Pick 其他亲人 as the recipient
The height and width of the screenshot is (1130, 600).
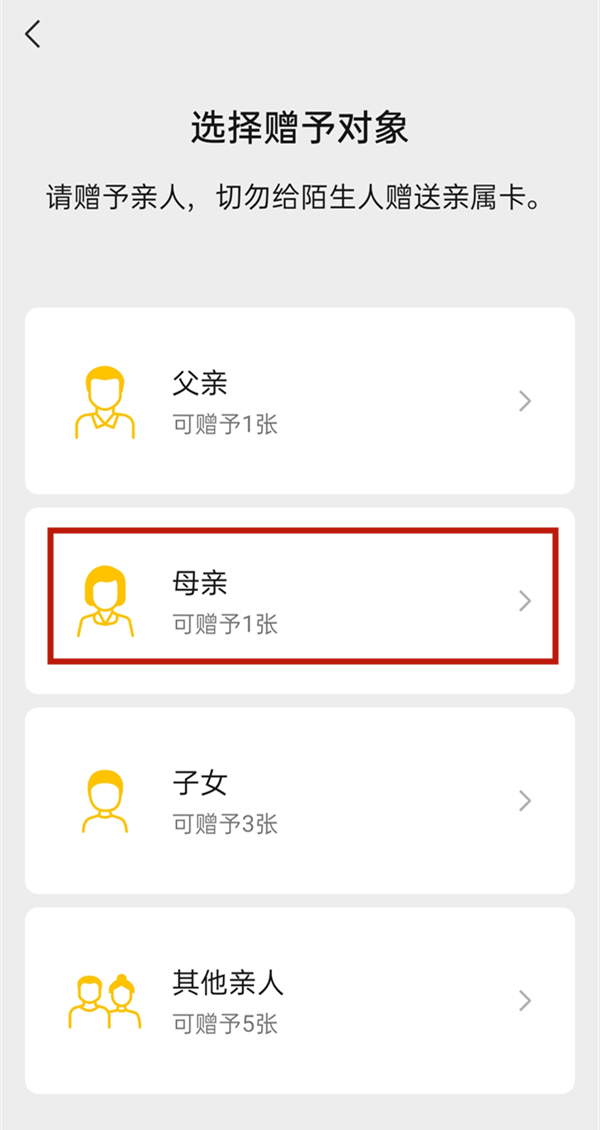point(300,1000)
